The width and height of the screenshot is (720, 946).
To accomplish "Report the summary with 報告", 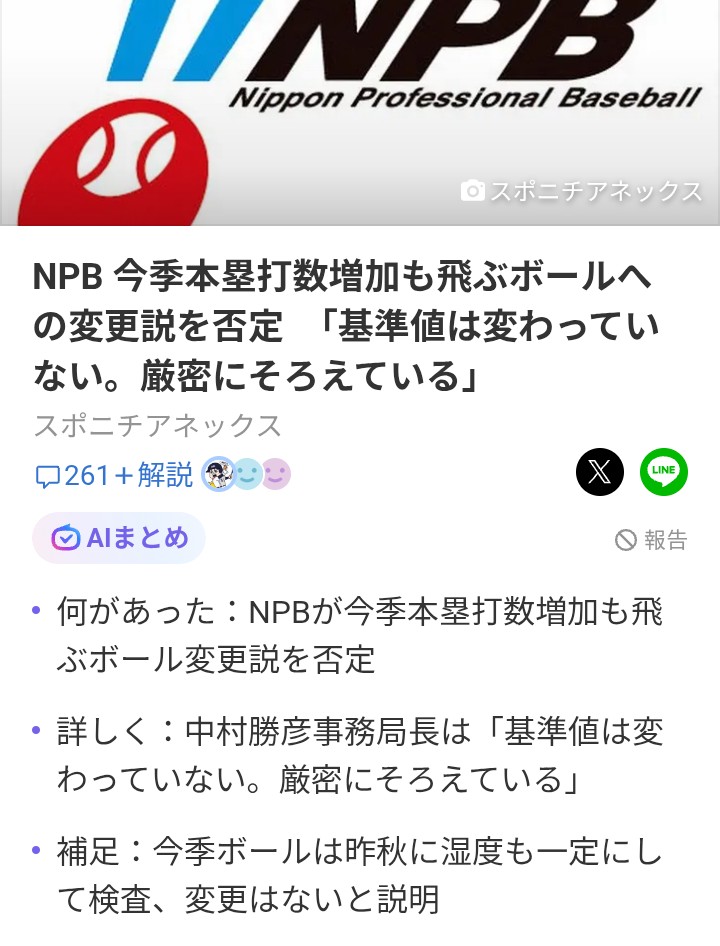I will (x=652, y=541).
